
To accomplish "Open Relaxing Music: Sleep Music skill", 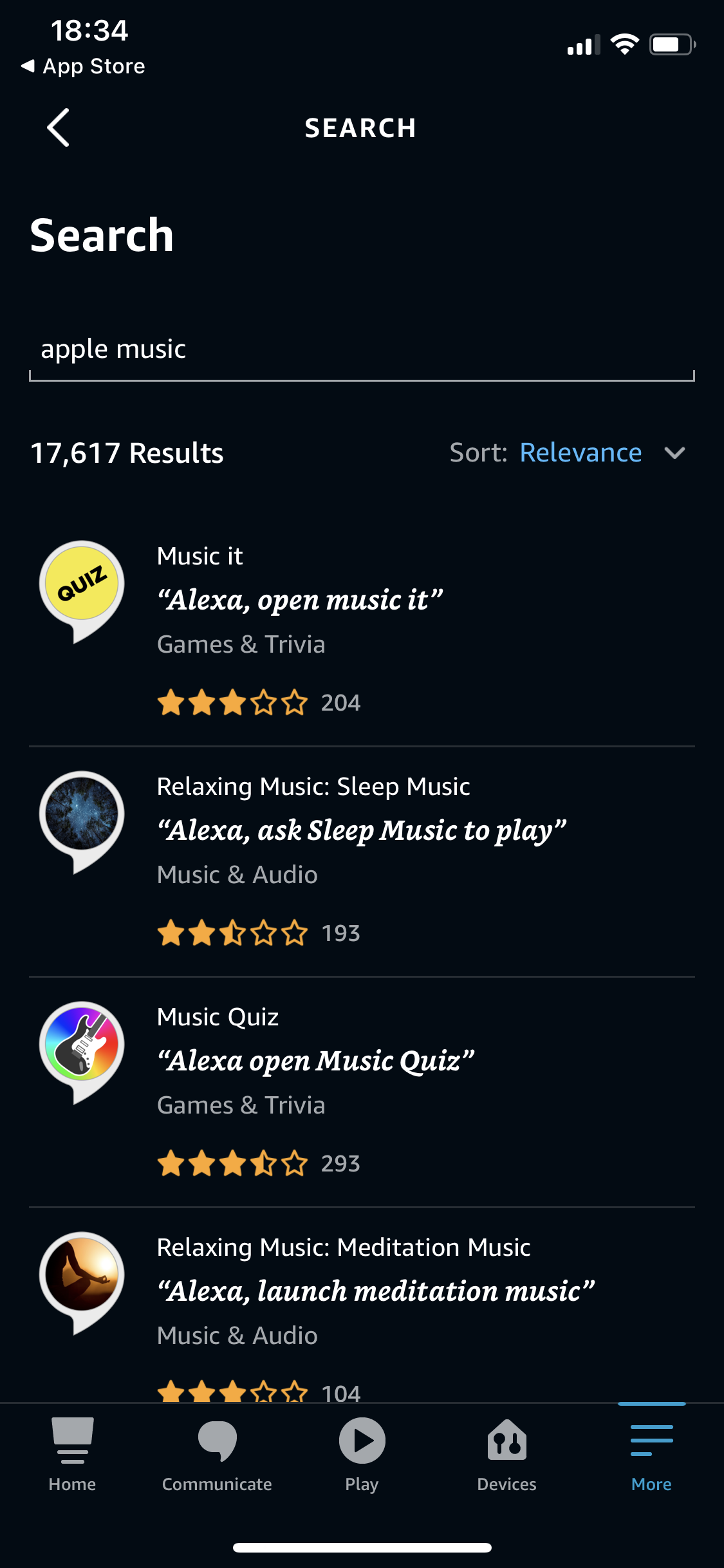I will coord(360,858).
